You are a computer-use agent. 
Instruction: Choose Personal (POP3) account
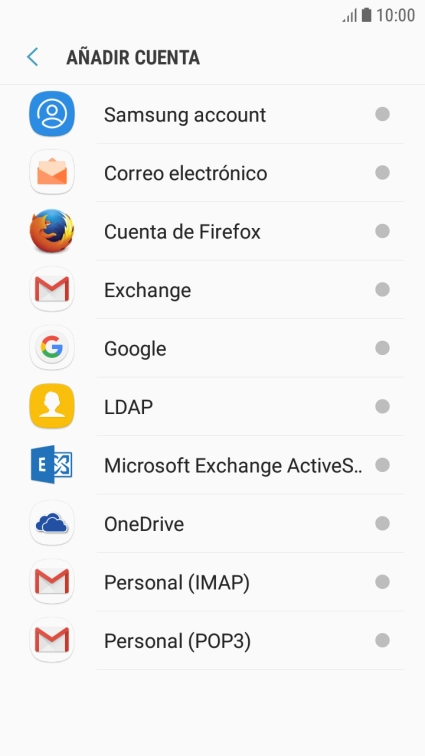pyautogui.click(x=212, y=641)
